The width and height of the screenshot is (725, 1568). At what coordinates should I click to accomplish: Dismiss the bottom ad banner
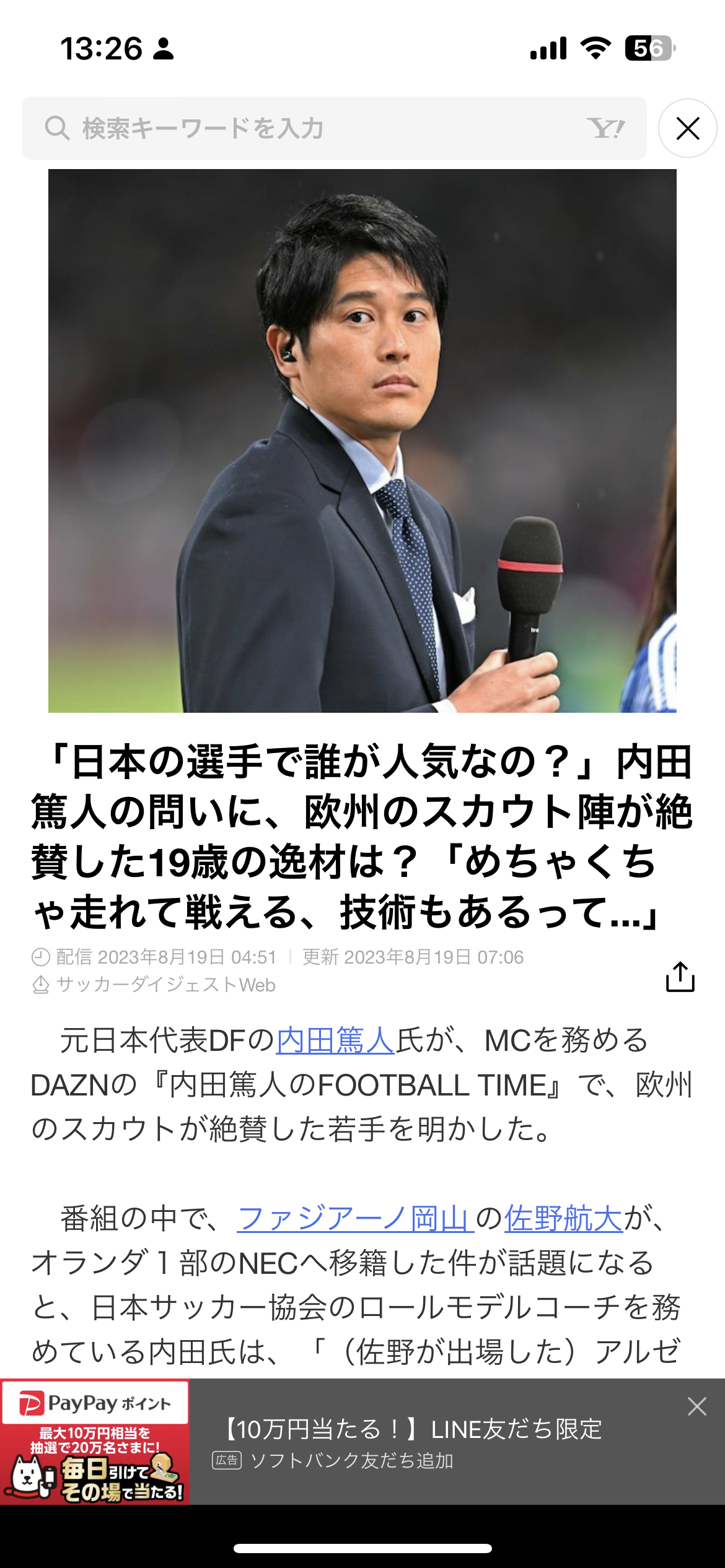click(x=697, y=1406)
